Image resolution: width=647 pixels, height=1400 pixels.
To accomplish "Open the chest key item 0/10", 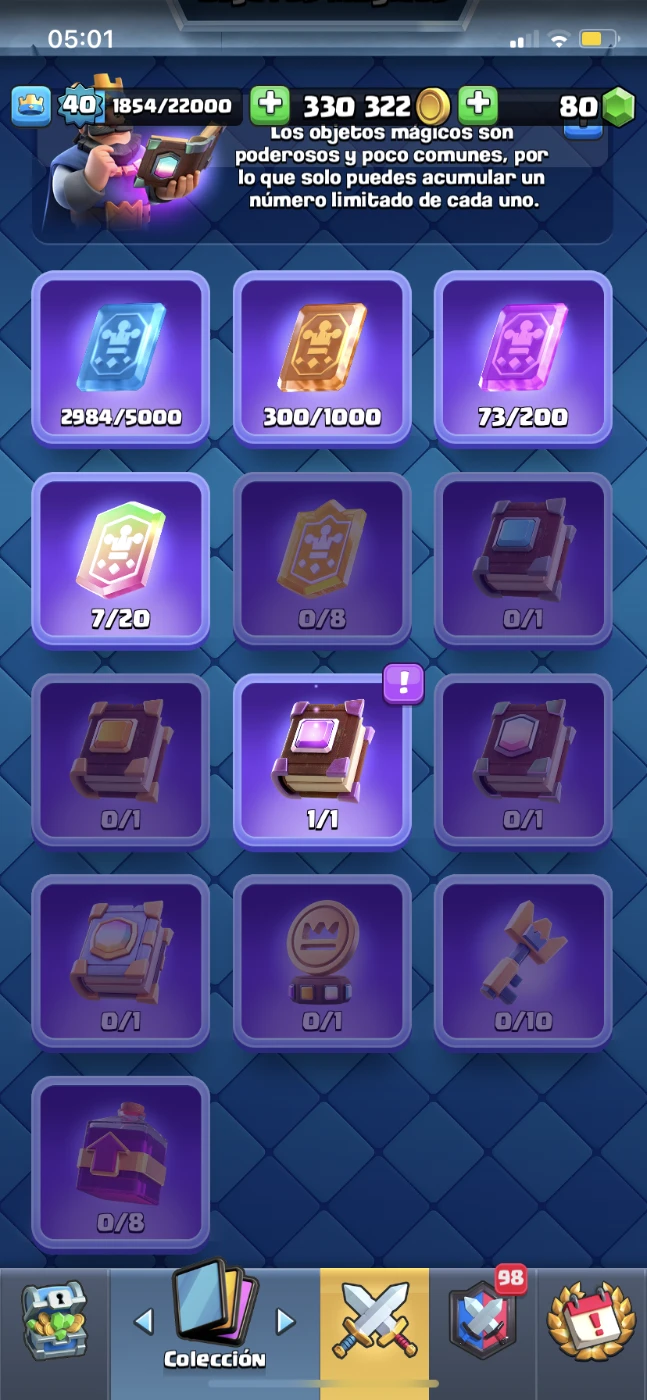I will pyautogui.click(x=523, y=962).
